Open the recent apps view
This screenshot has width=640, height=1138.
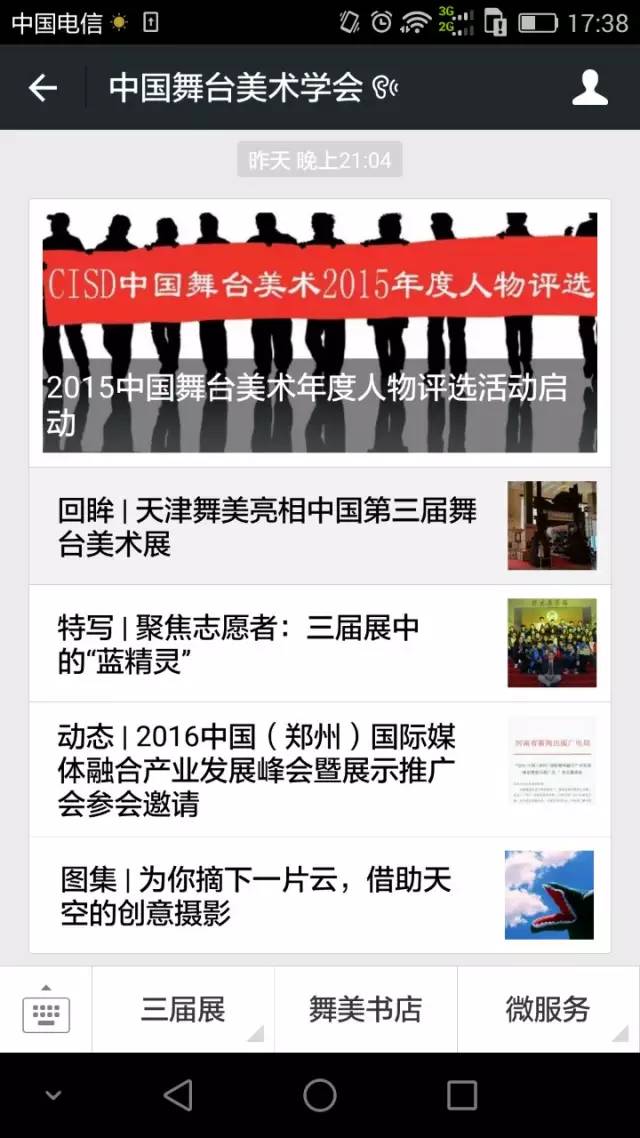pyautogui.click(x=461, y=1095)
